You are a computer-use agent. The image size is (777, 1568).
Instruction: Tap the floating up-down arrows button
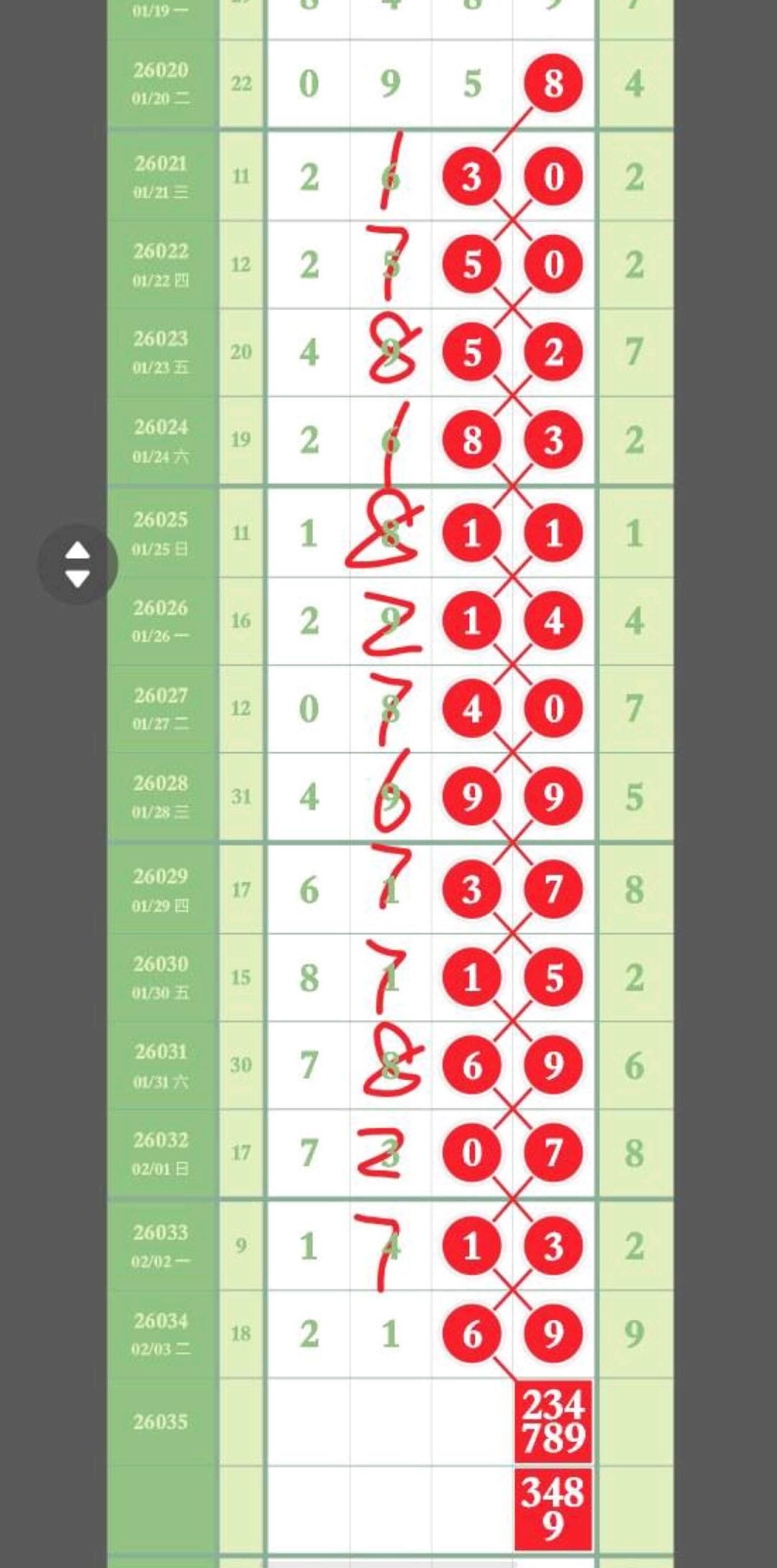click(x=78, y=565)
